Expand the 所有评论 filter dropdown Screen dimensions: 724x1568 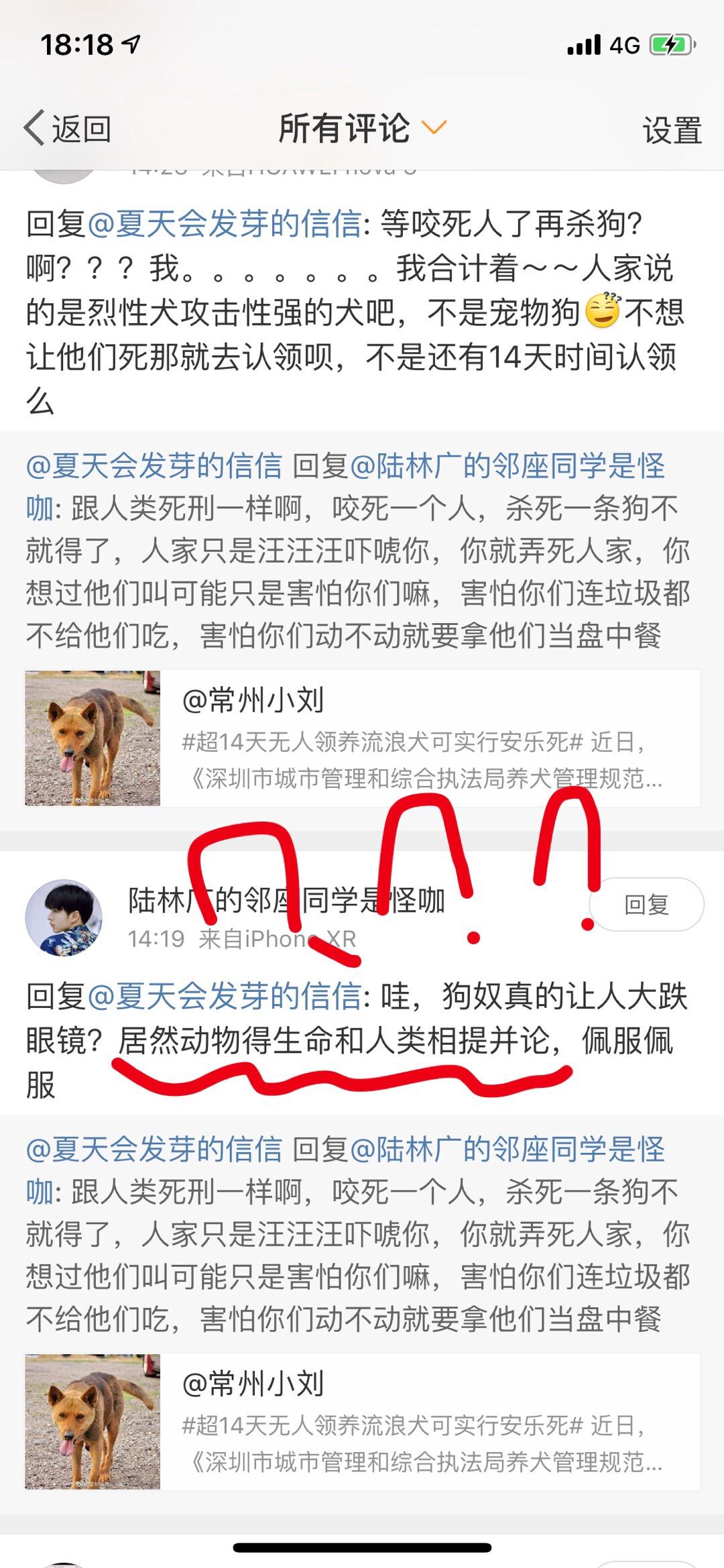[362, 127]
